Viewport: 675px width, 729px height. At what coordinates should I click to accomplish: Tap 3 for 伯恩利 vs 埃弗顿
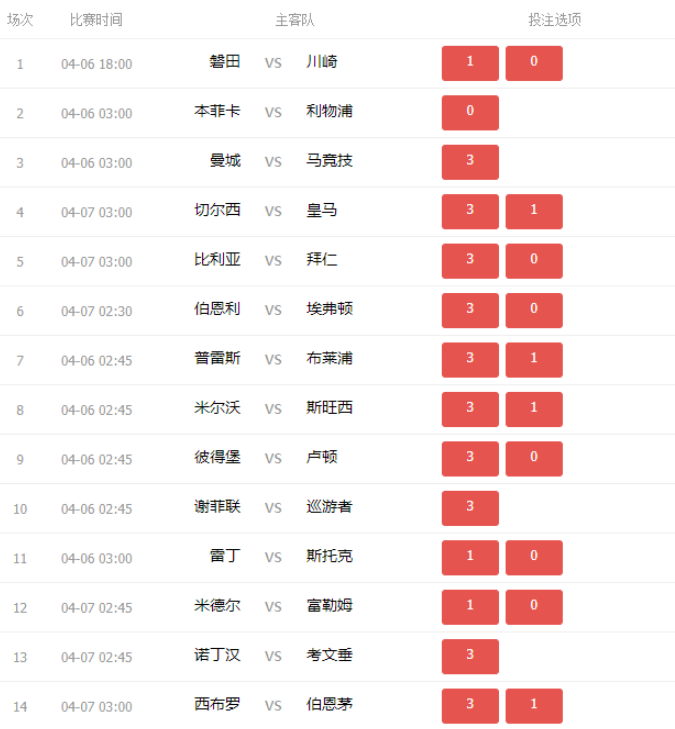click(x=470, y=310)
